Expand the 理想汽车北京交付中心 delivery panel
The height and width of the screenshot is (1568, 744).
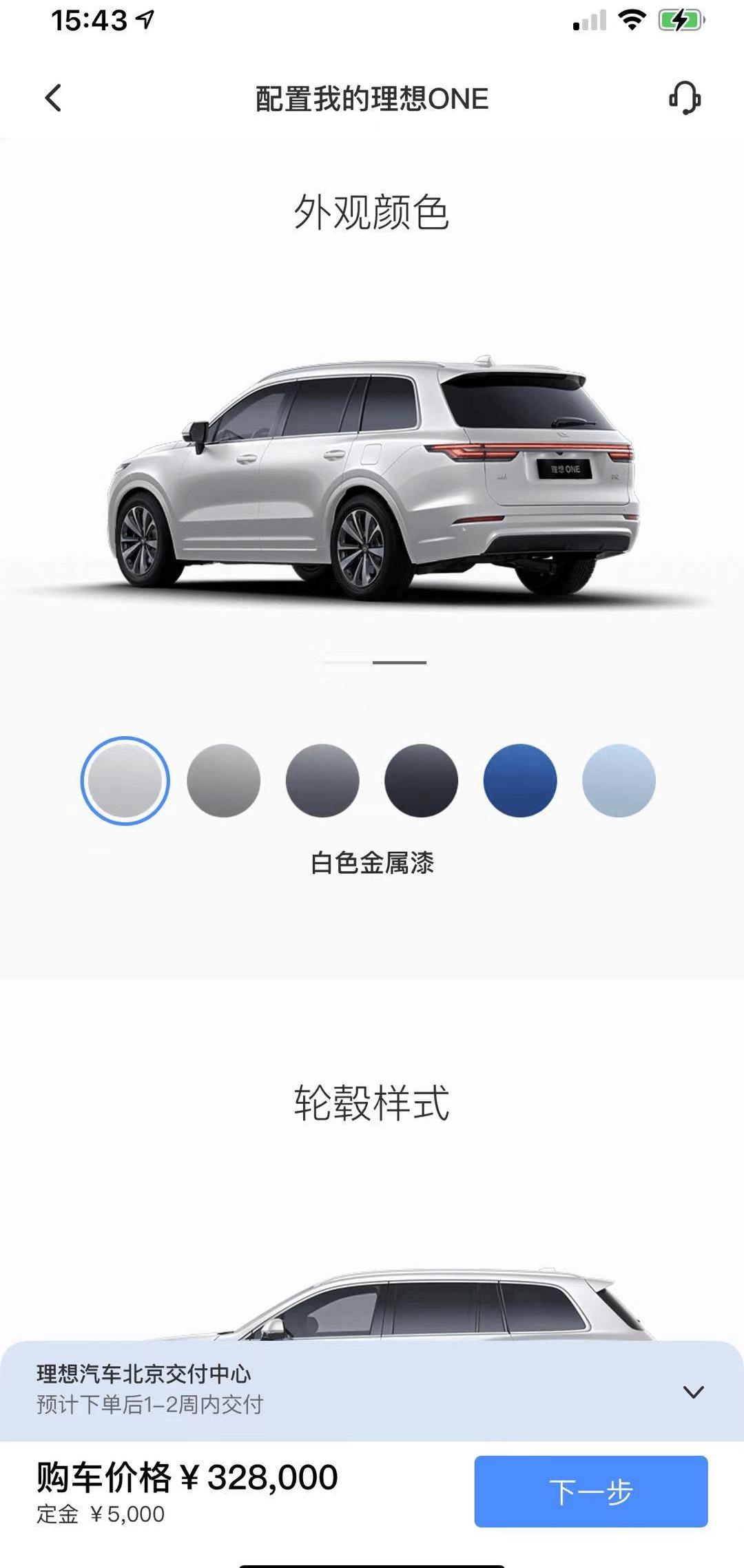[693, 1392]
